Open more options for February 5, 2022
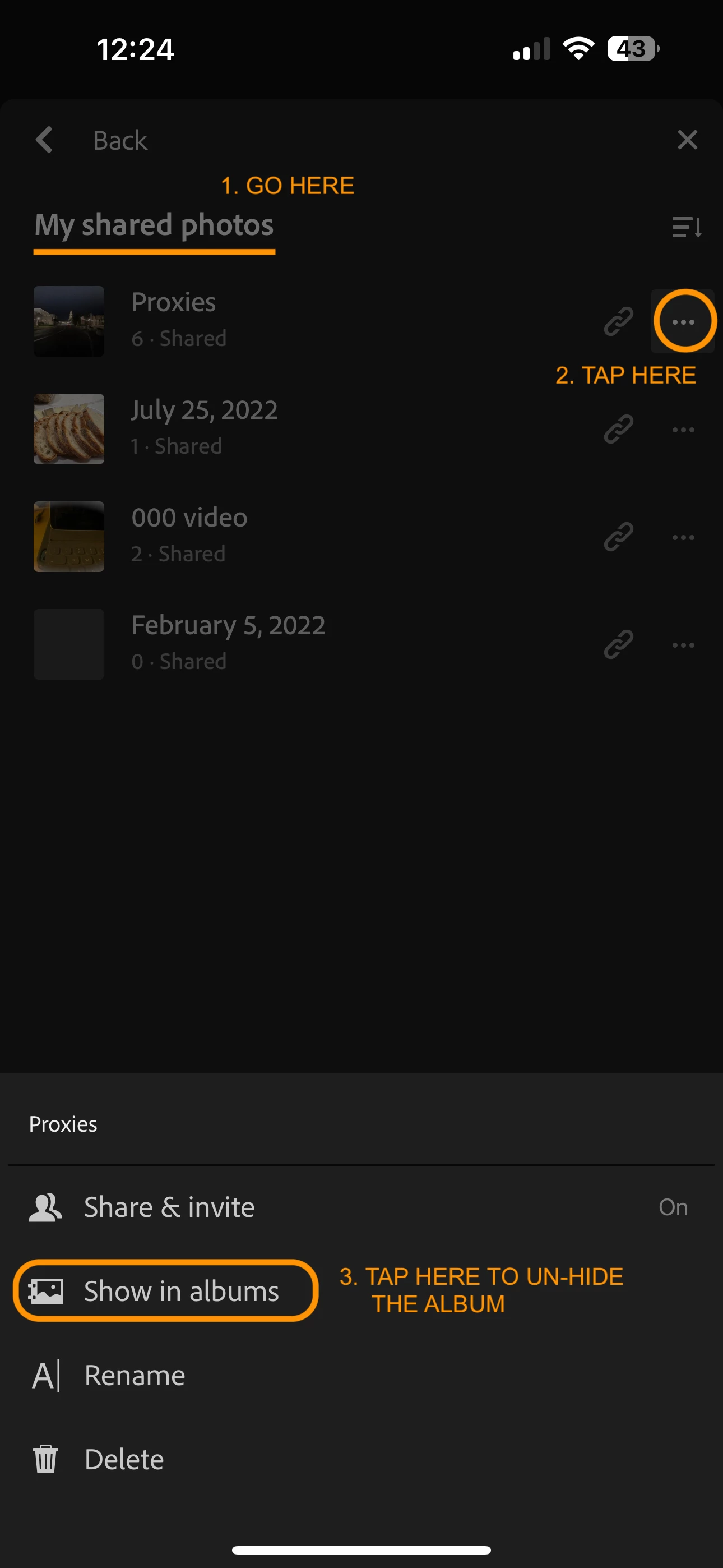Screen dimensions: 723x1568 683,644
